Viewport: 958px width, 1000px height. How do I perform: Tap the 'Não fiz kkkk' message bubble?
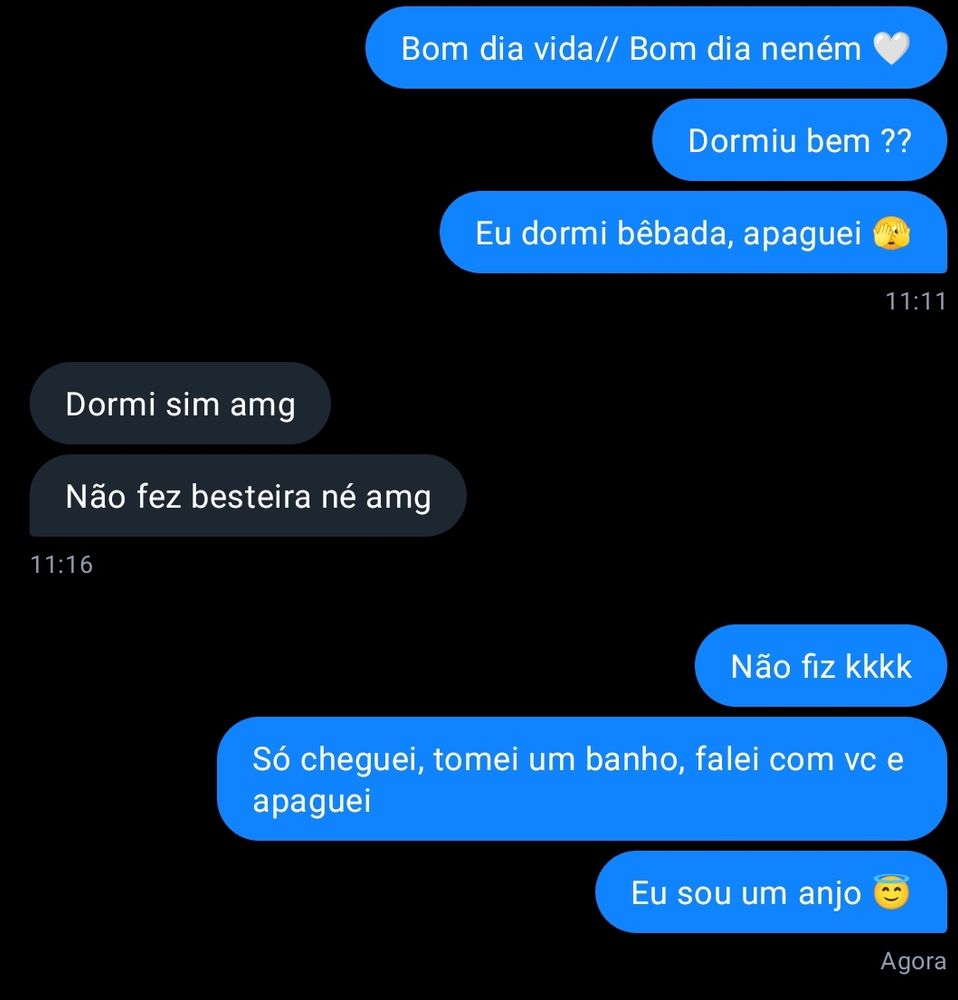tap(821, 665)
